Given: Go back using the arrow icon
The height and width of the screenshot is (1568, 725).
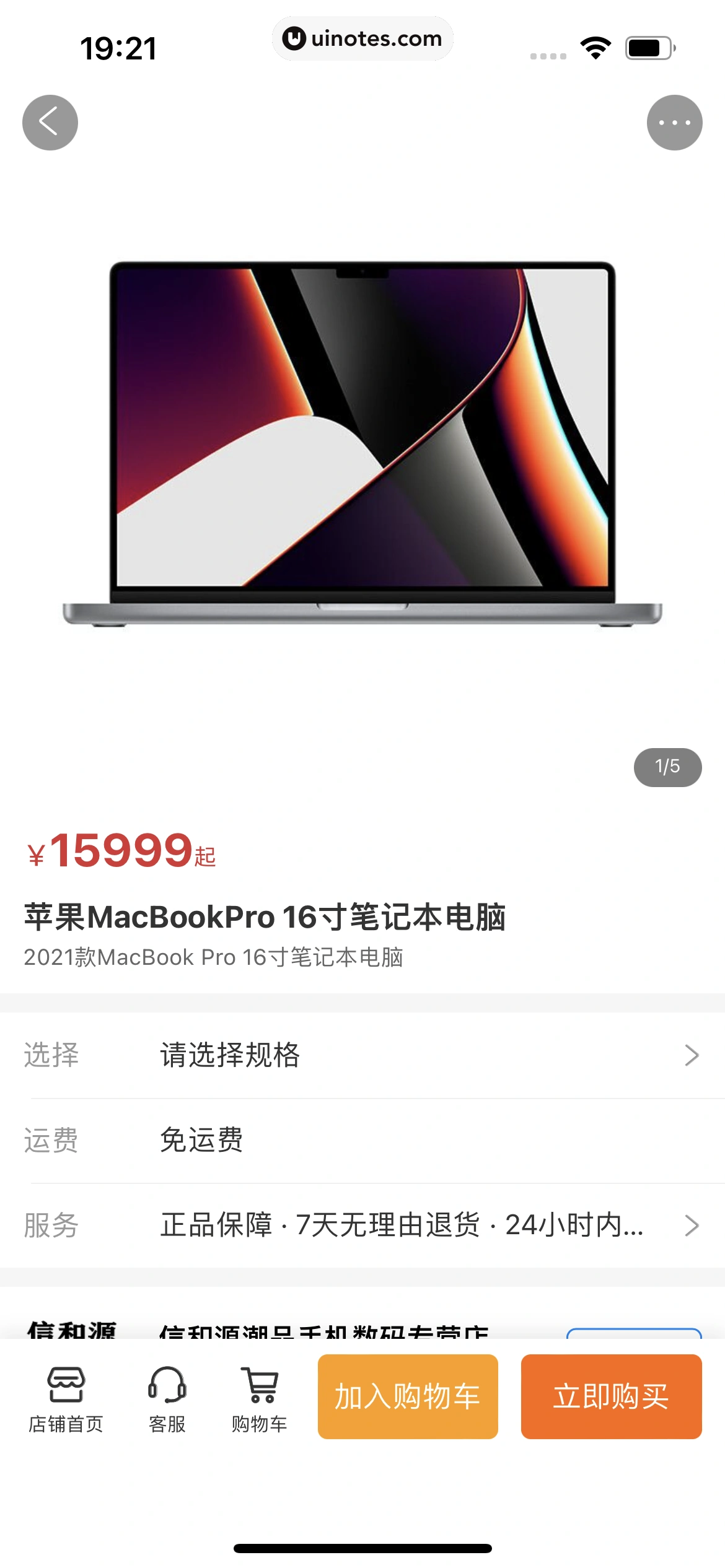Looking at the screenshot, I should [x=50, y=123].
